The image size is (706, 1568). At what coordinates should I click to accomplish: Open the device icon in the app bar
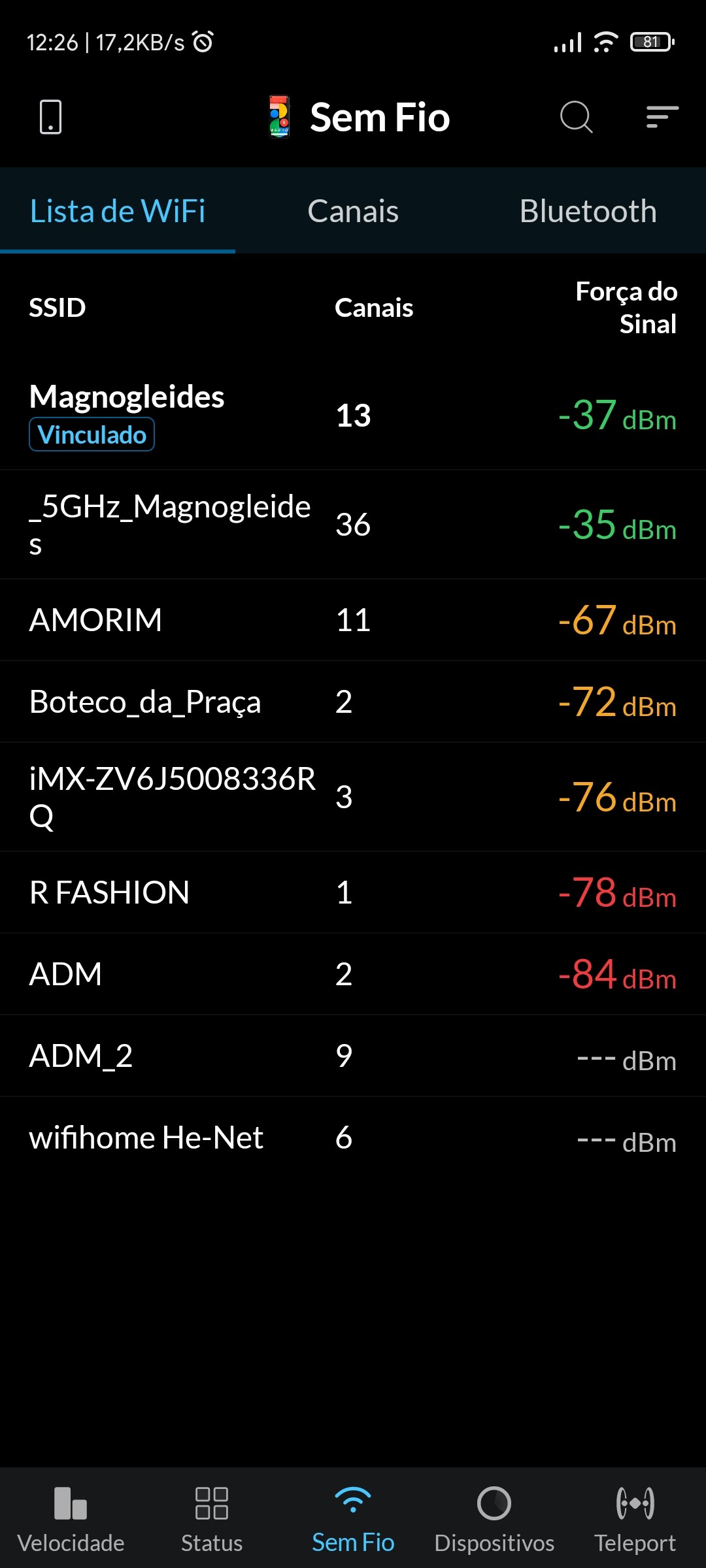[51, 118]
